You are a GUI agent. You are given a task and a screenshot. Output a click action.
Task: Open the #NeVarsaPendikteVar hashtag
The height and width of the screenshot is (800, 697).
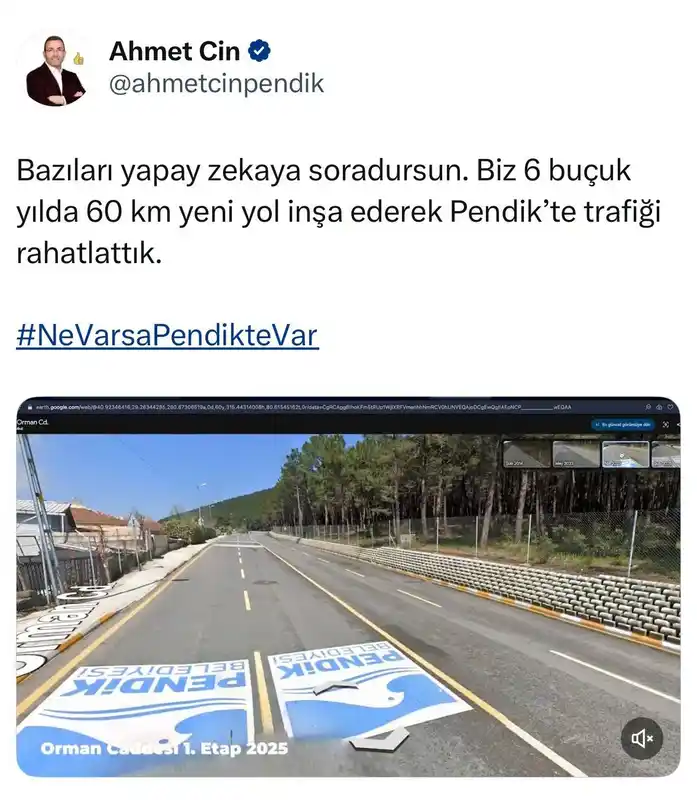167,334
